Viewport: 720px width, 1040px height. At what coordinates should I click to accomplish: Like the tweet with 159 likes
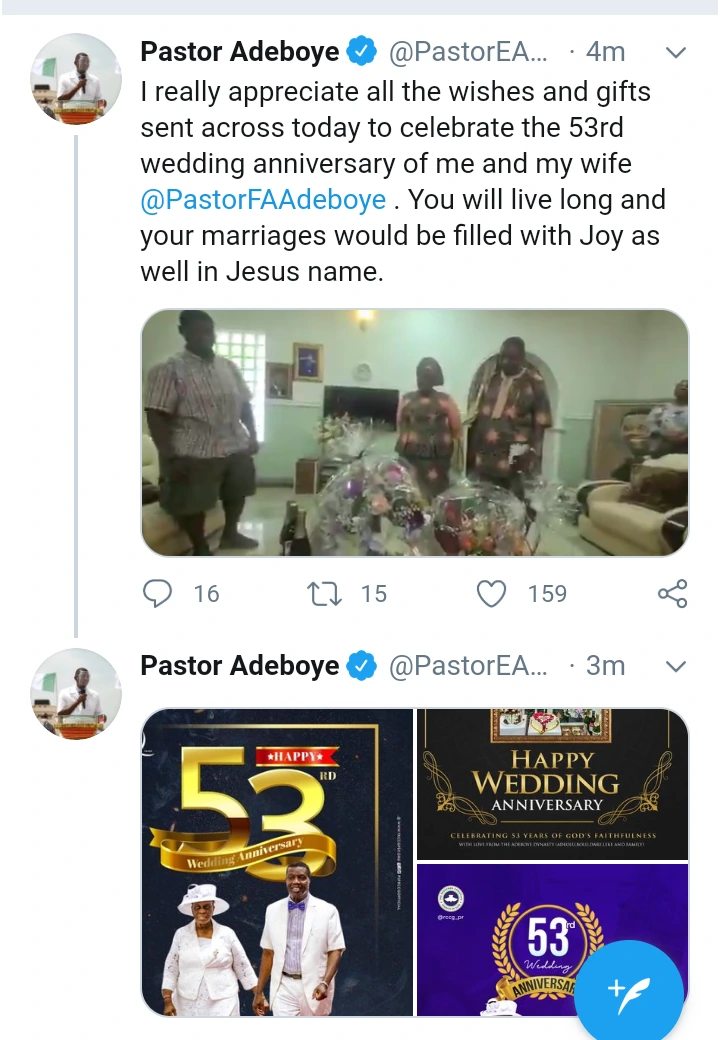[491, 594]
